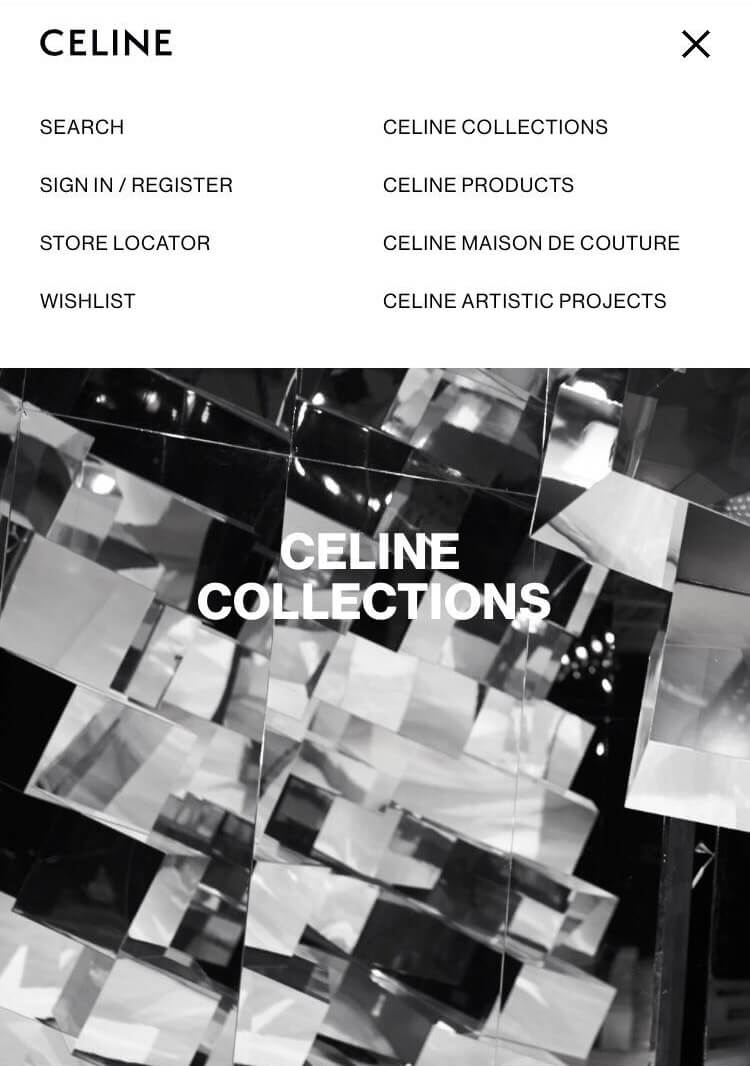Browse Celine Artistic Projects

[524, 301]
